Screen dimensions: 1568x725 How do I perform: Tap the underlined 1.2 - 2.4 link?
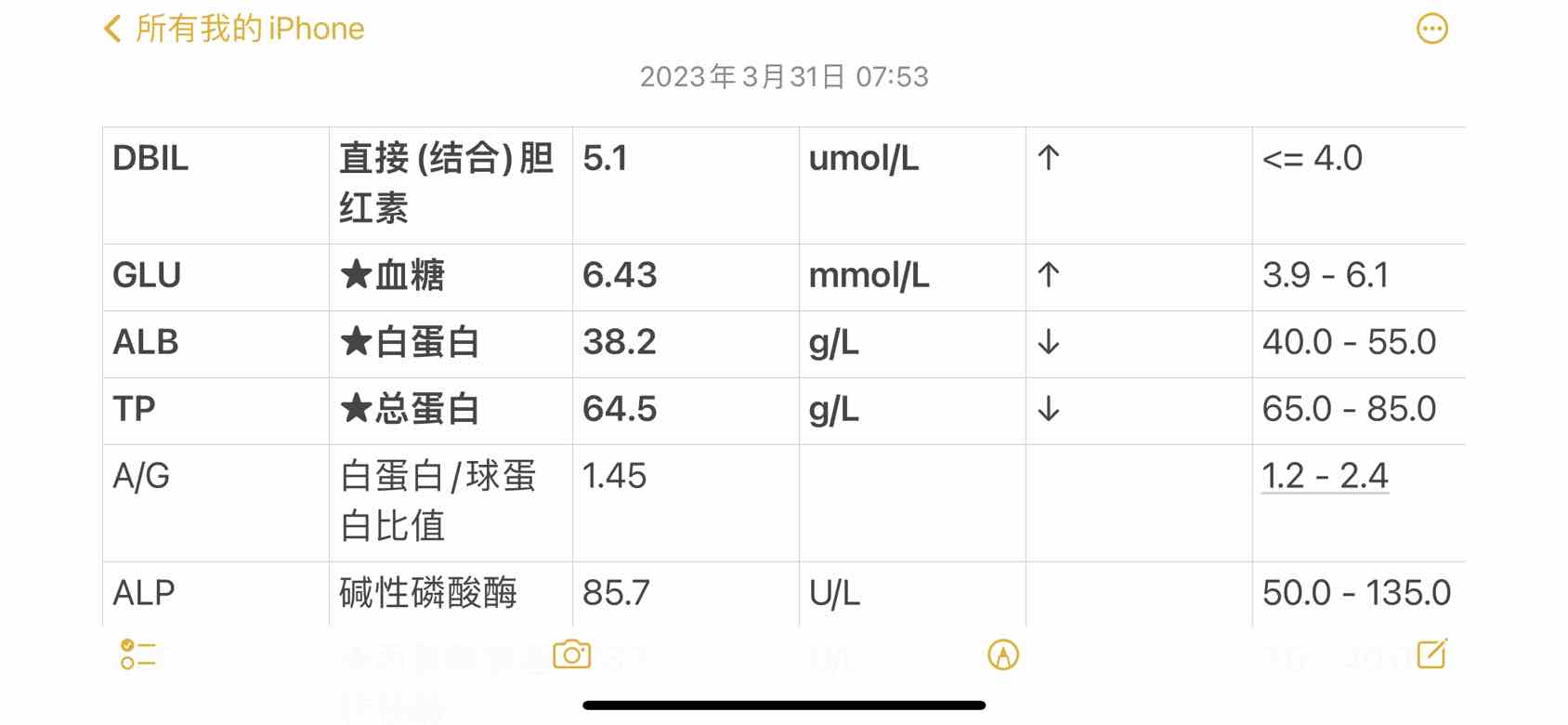1325,476
